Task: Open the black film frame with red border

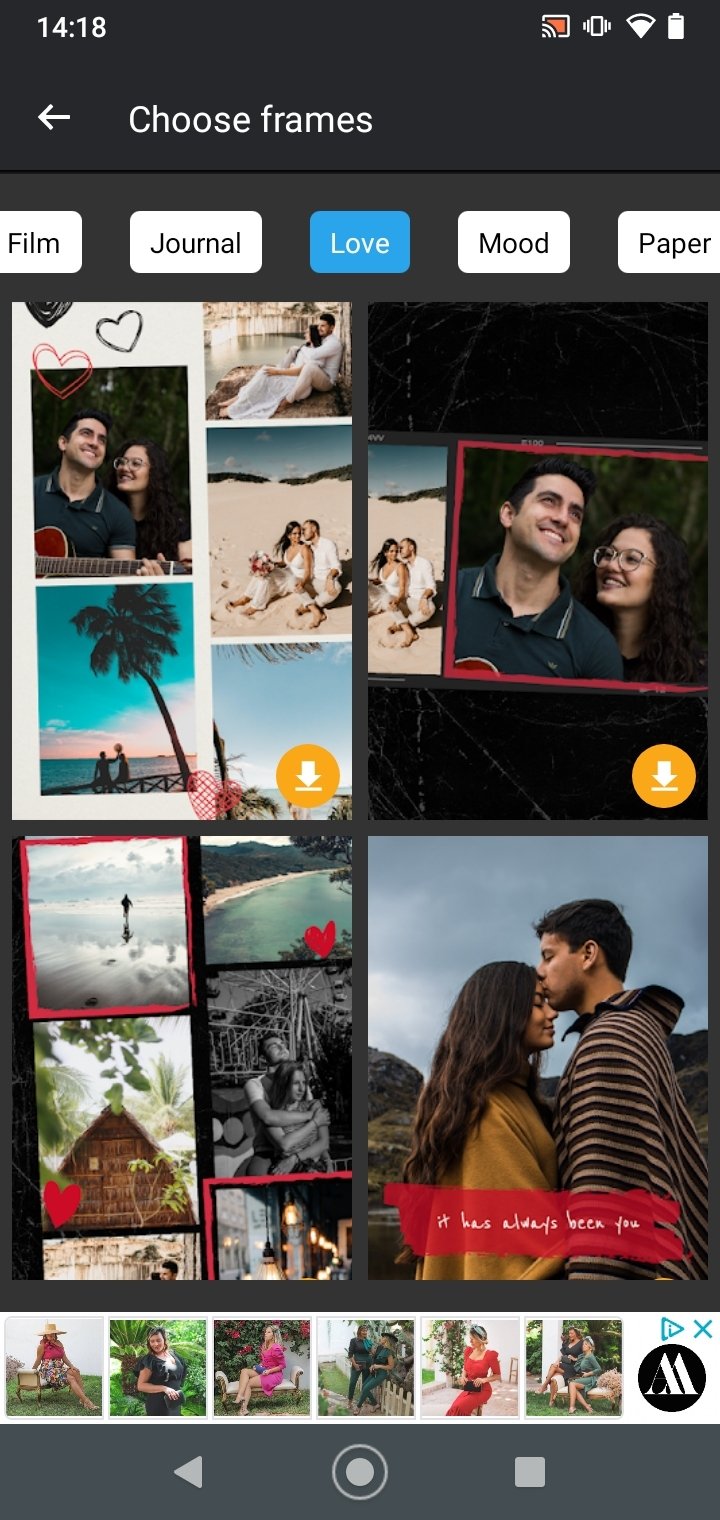Action: (x=538, y=560)
